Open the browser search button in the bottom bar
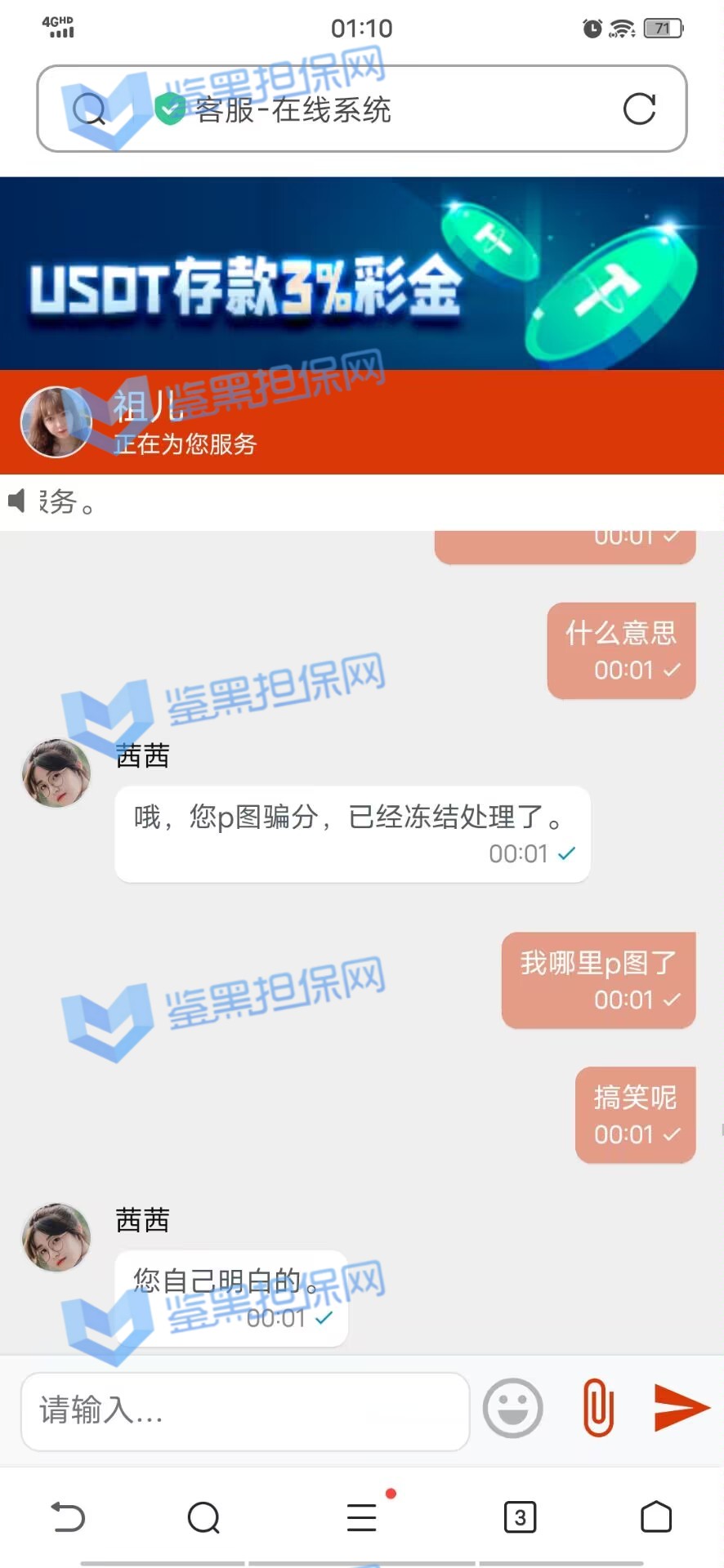Screen dimensions: 724x1568 (x=203, y=1517)
